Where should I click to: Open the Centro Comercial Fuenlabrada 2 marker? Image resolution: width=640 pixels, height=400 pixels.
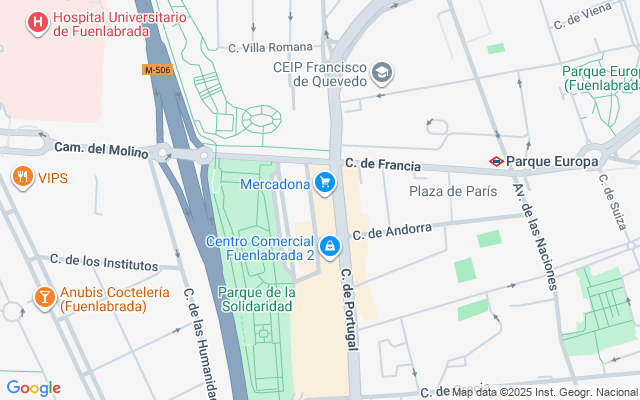[x=330, y=245]
